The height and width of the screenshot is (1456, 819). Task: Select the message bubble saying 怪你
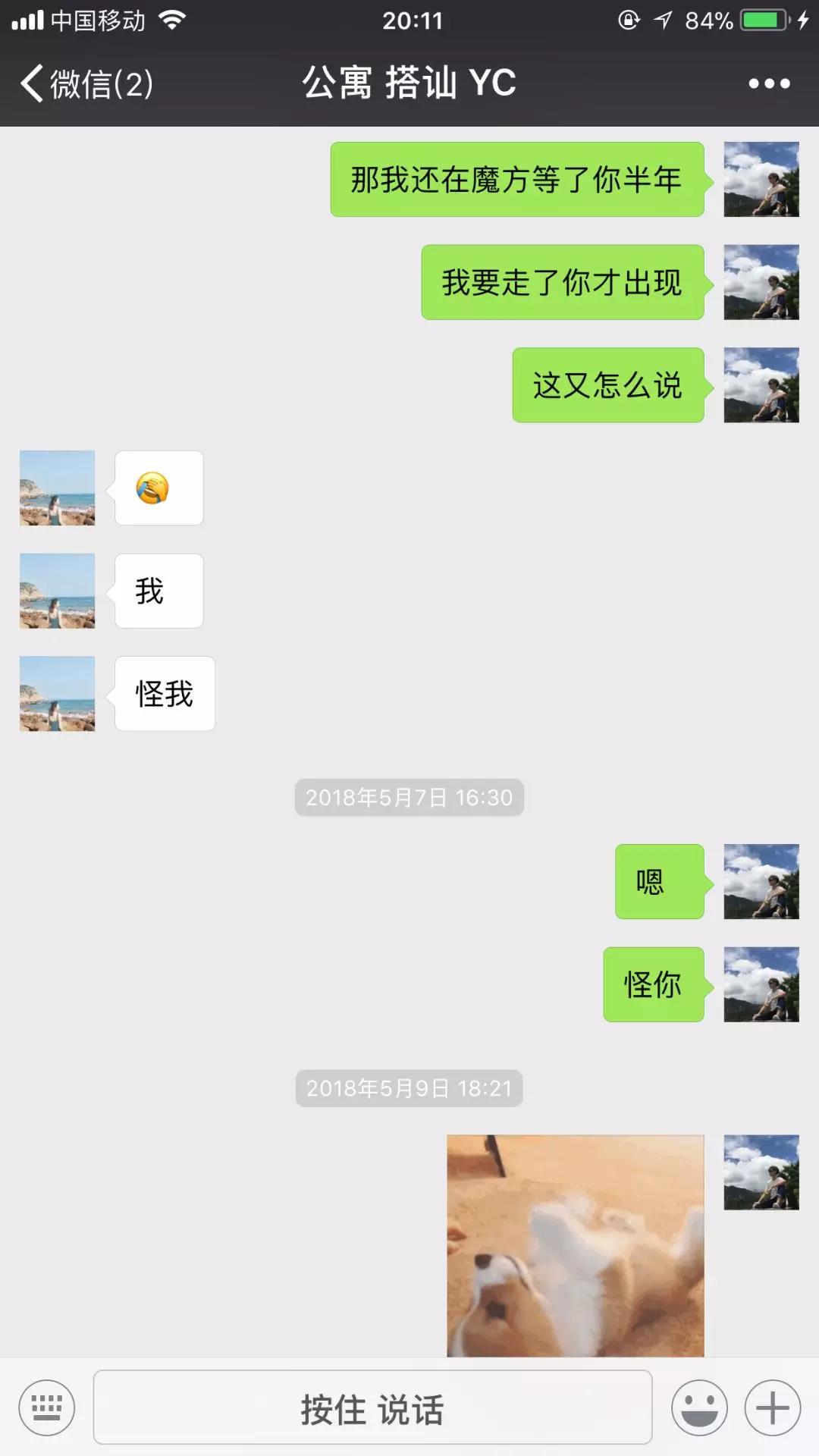(x=654, y=986)
